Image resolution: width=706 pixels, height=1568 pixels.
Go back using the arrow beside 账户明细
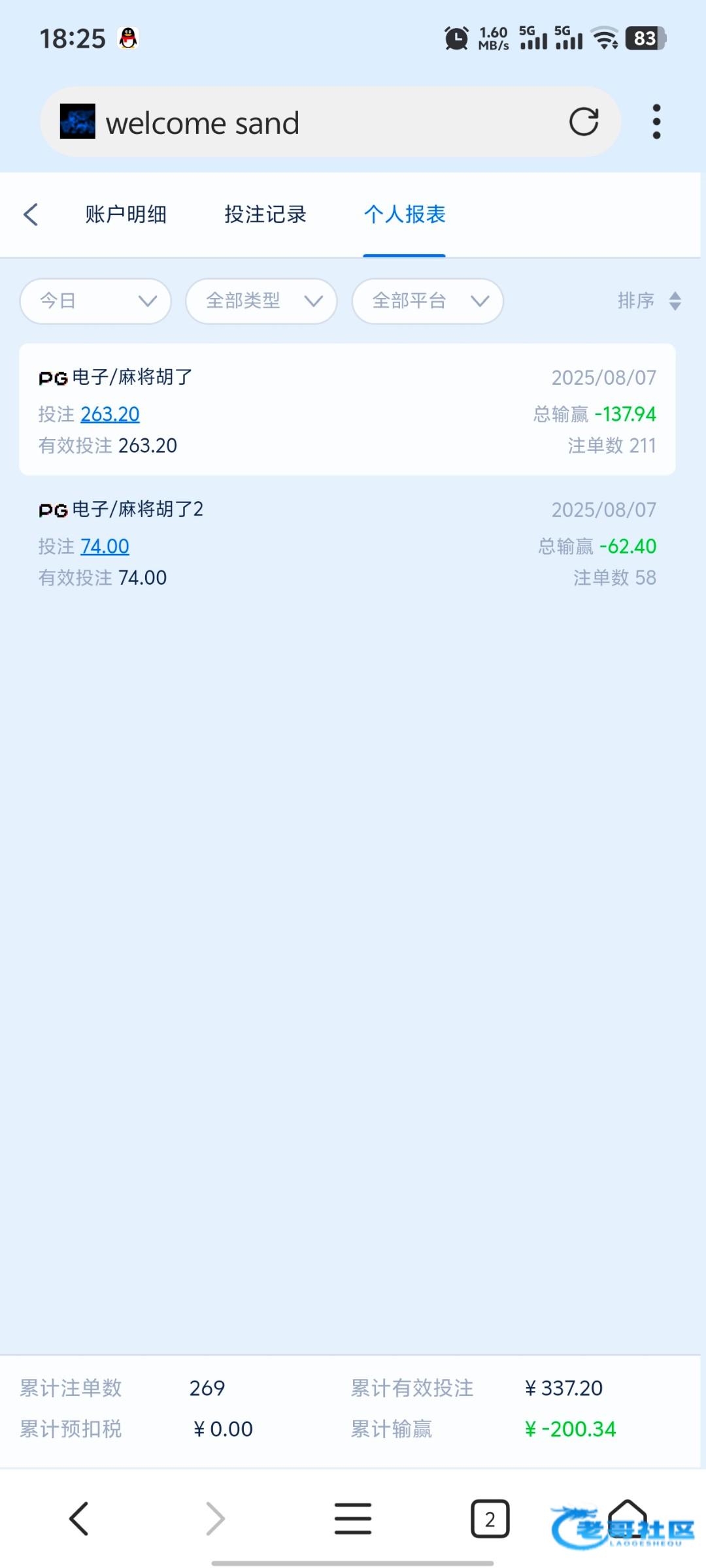31,214
